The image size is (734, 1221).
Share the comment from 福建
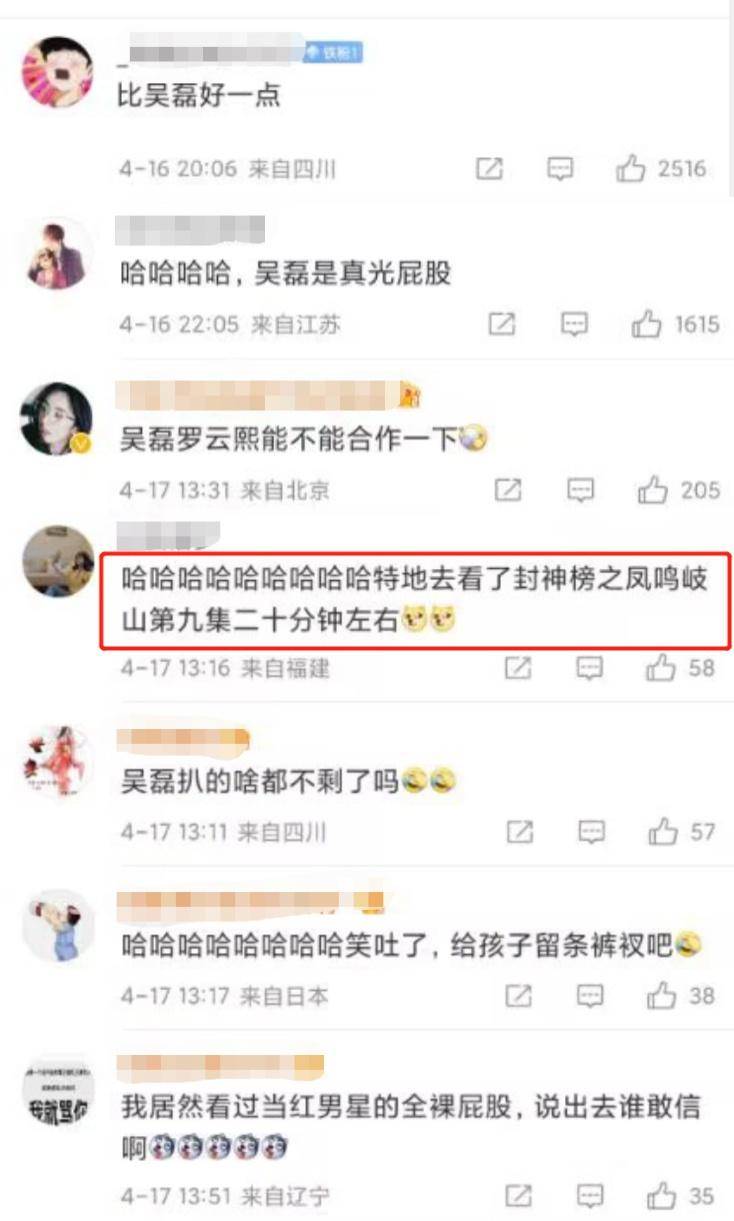click(x=517, y=668)
